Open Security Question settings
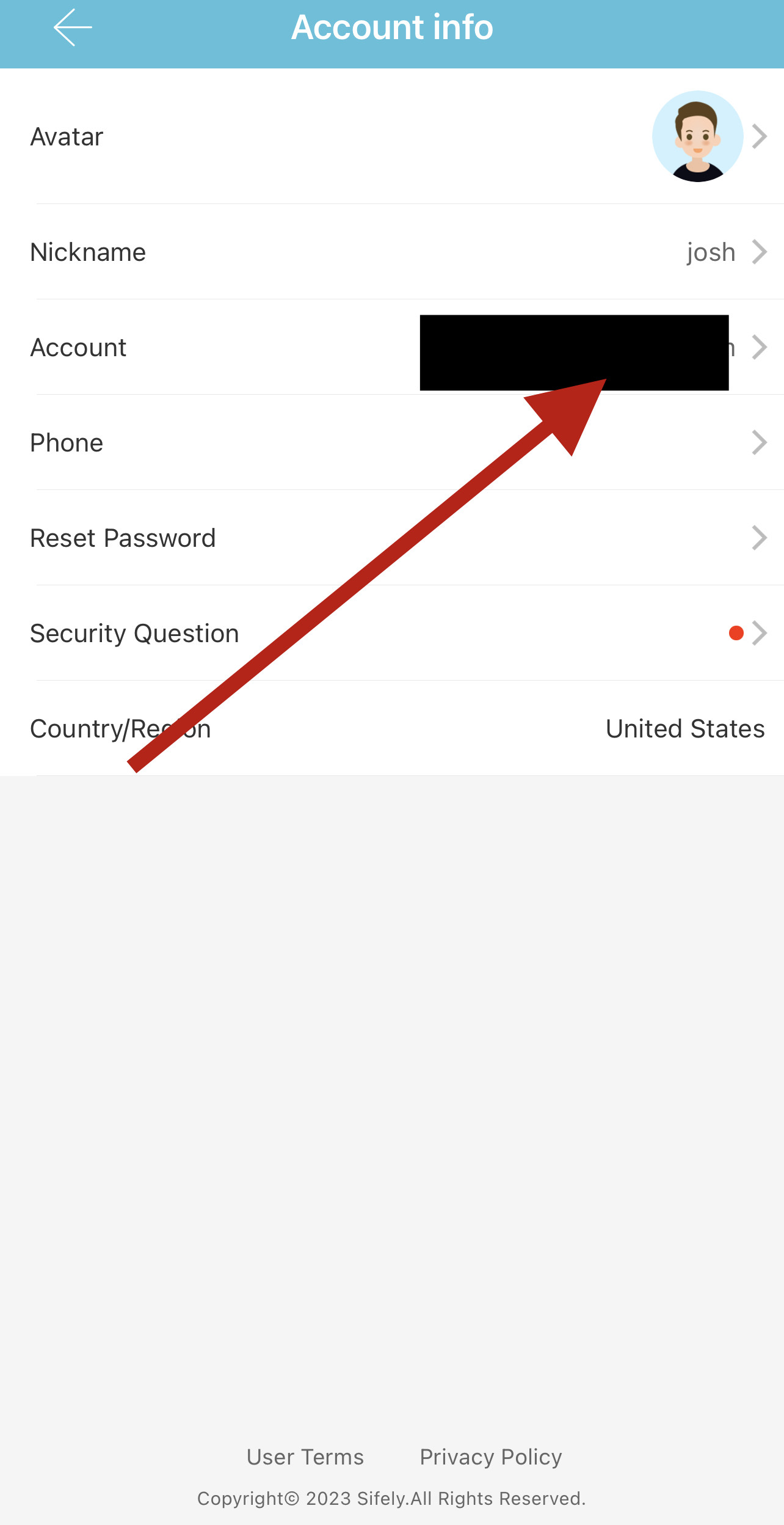The width and height of the screenshot is (784, 1525). tap(392, 633)
